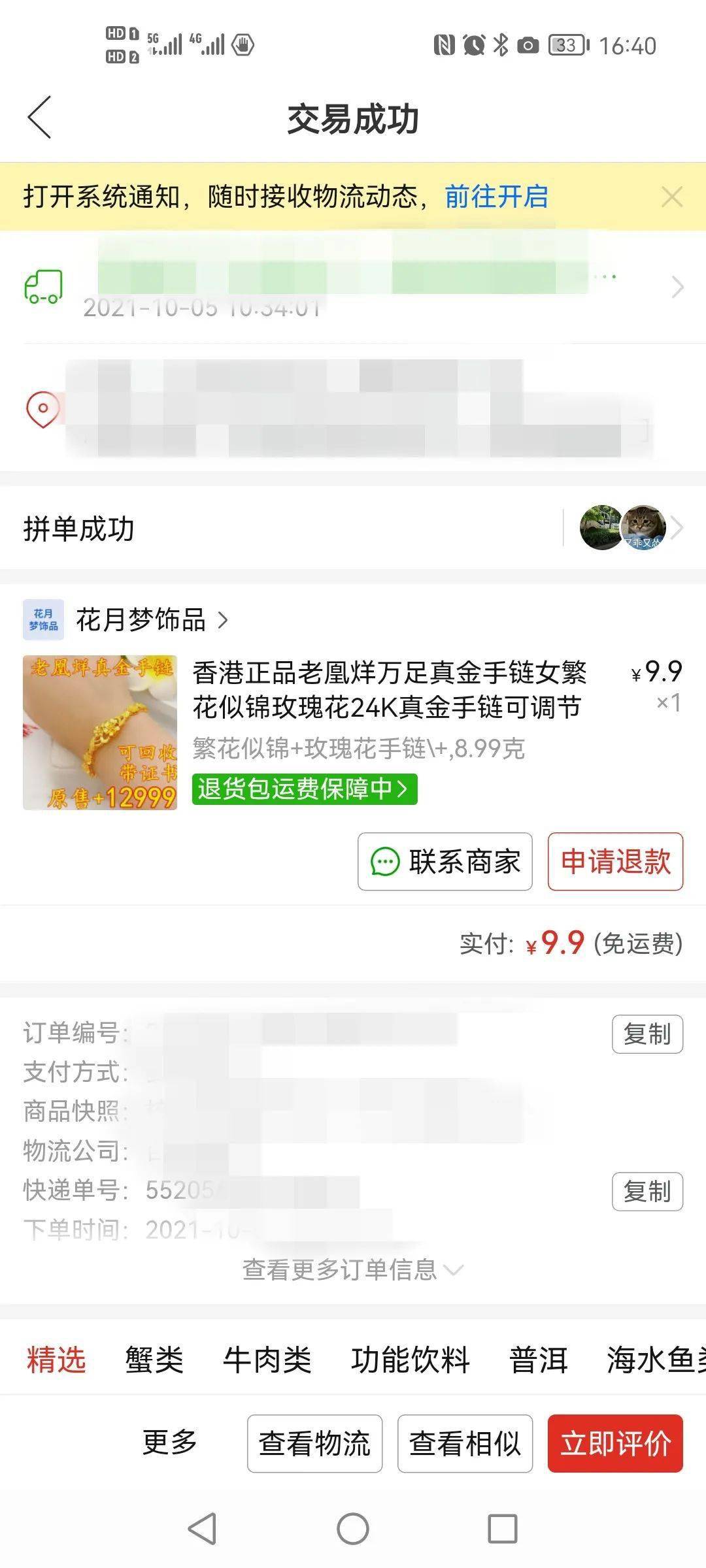
Task: Tap 申请退款 to request a refund
Action: tap(615, 861)
